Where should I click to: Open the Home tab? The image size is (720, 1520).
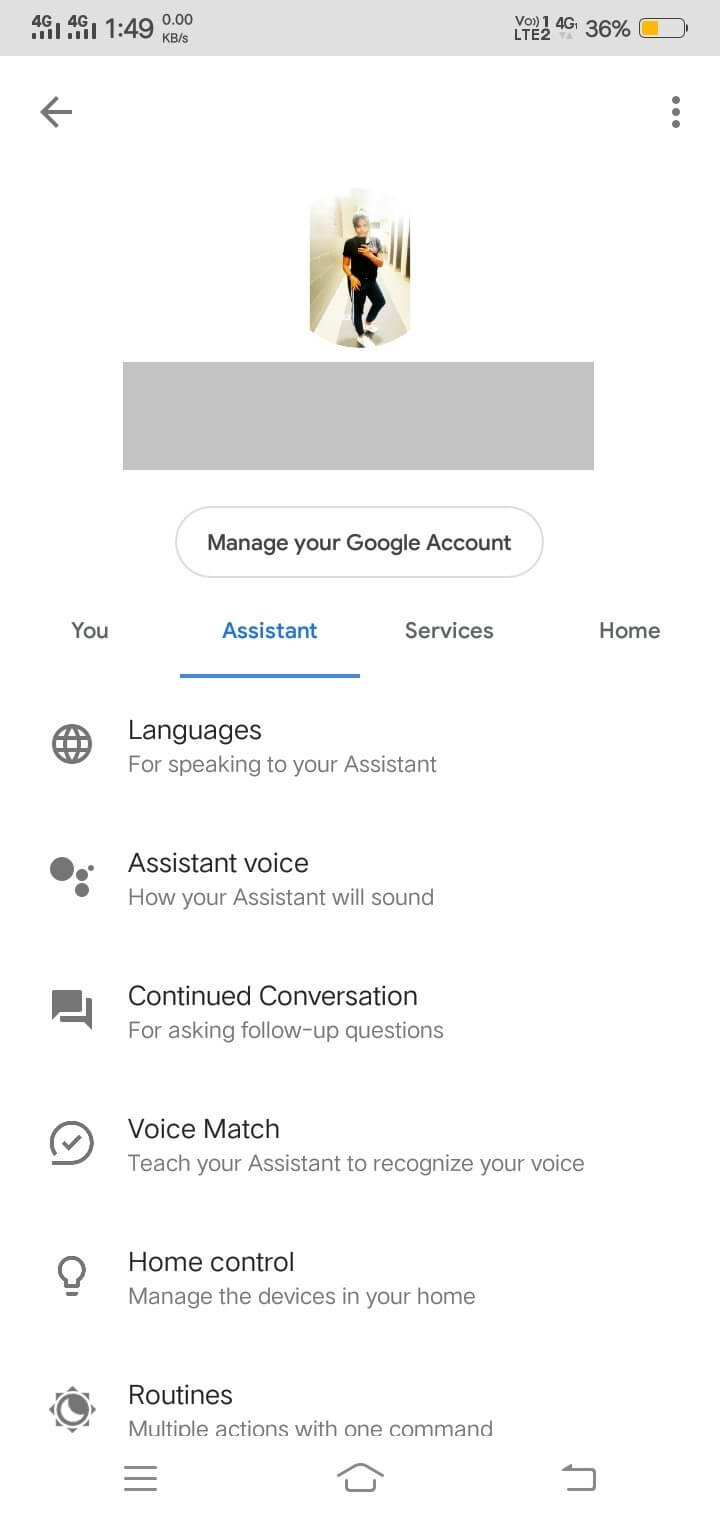[629, 631]
